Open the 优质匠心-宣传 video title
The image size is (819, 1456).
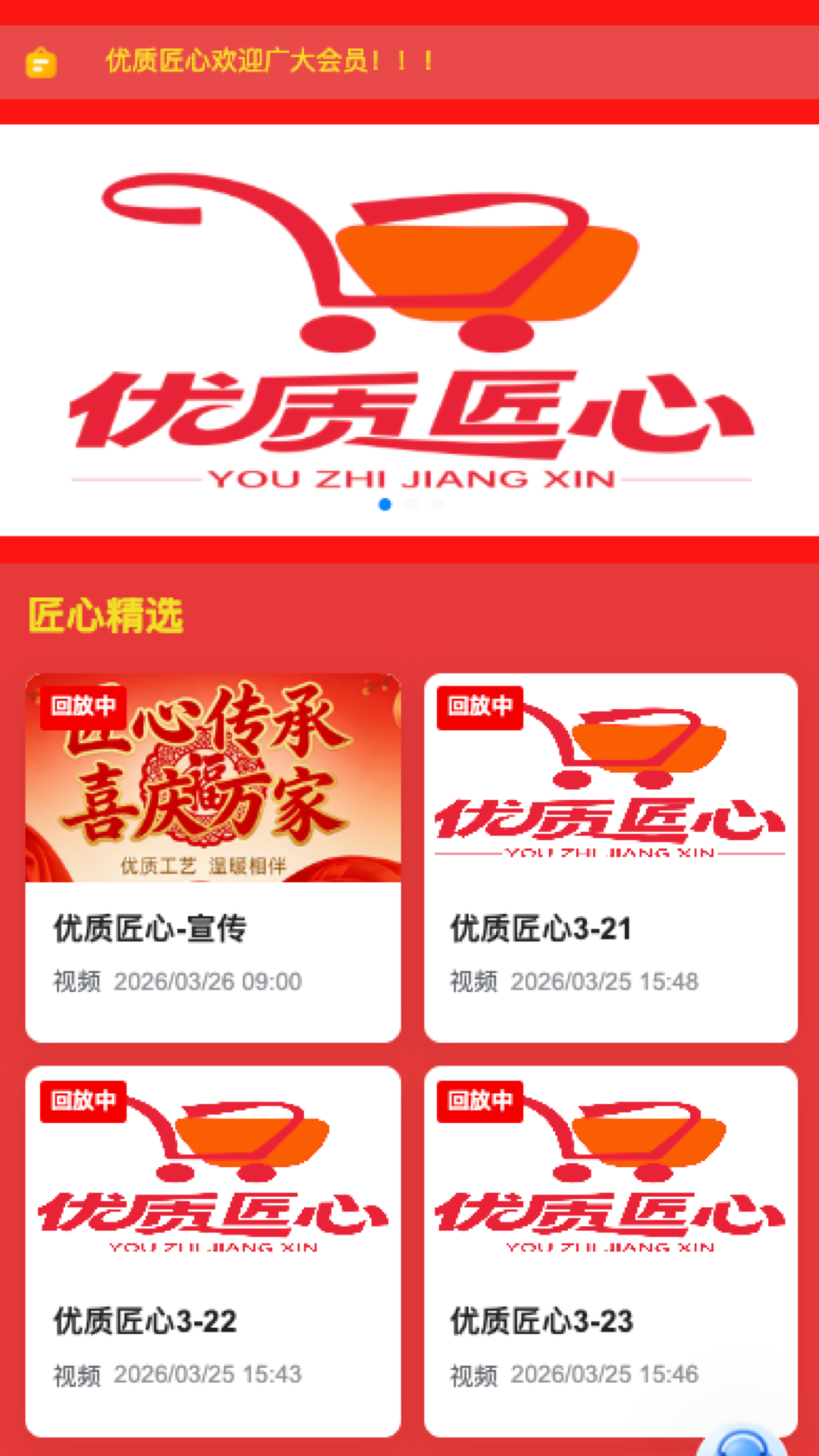point(151,927)
